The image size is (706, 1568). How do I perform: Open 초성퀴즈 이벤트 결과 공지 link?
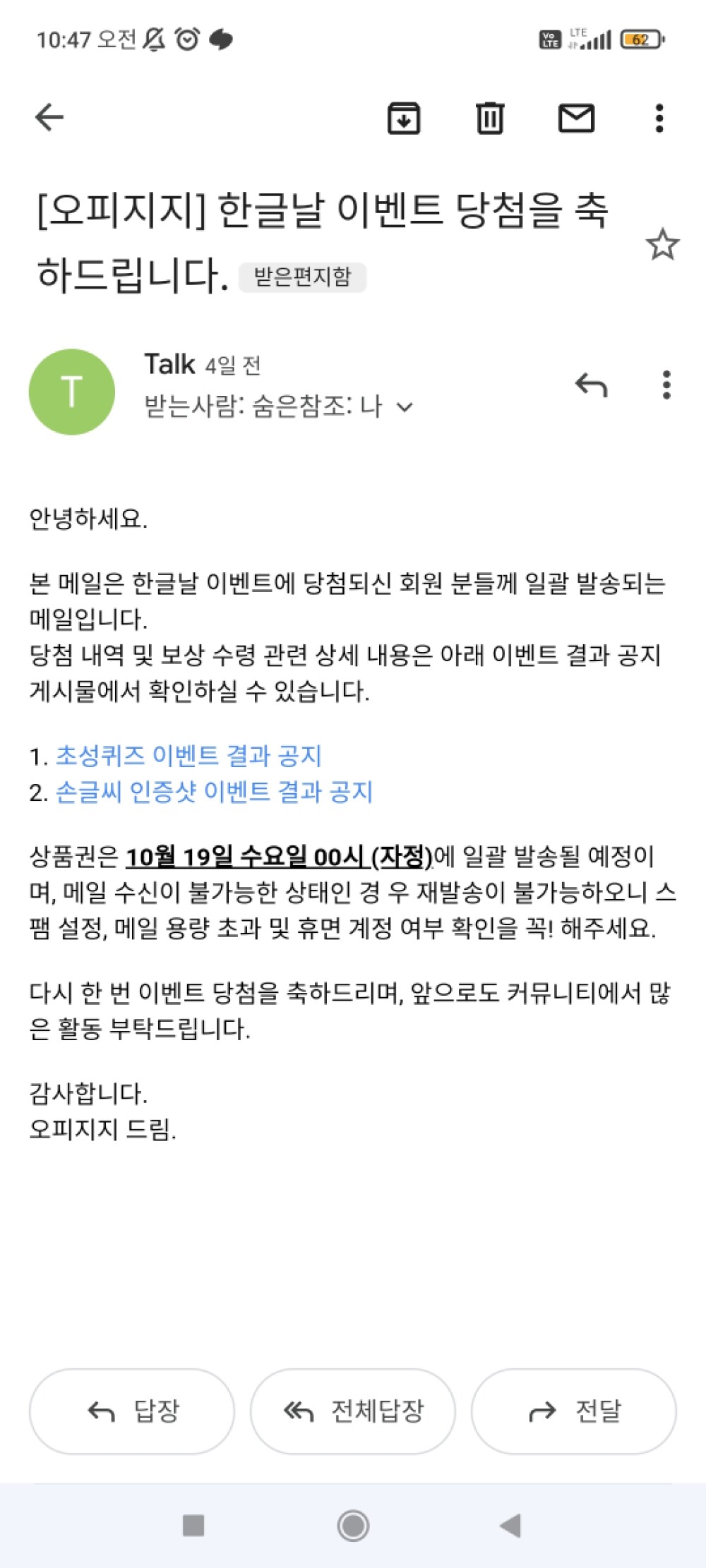[x=189, y=756]
